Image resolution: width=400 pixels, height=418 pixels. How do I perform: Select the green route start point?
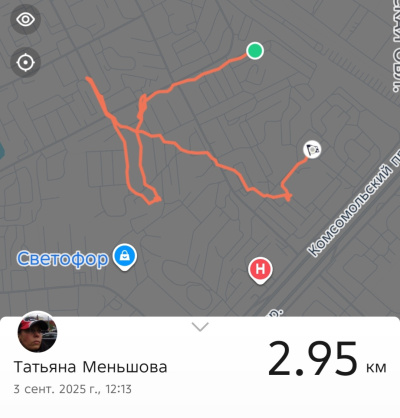pyautogui.click(x=255, y=51)
